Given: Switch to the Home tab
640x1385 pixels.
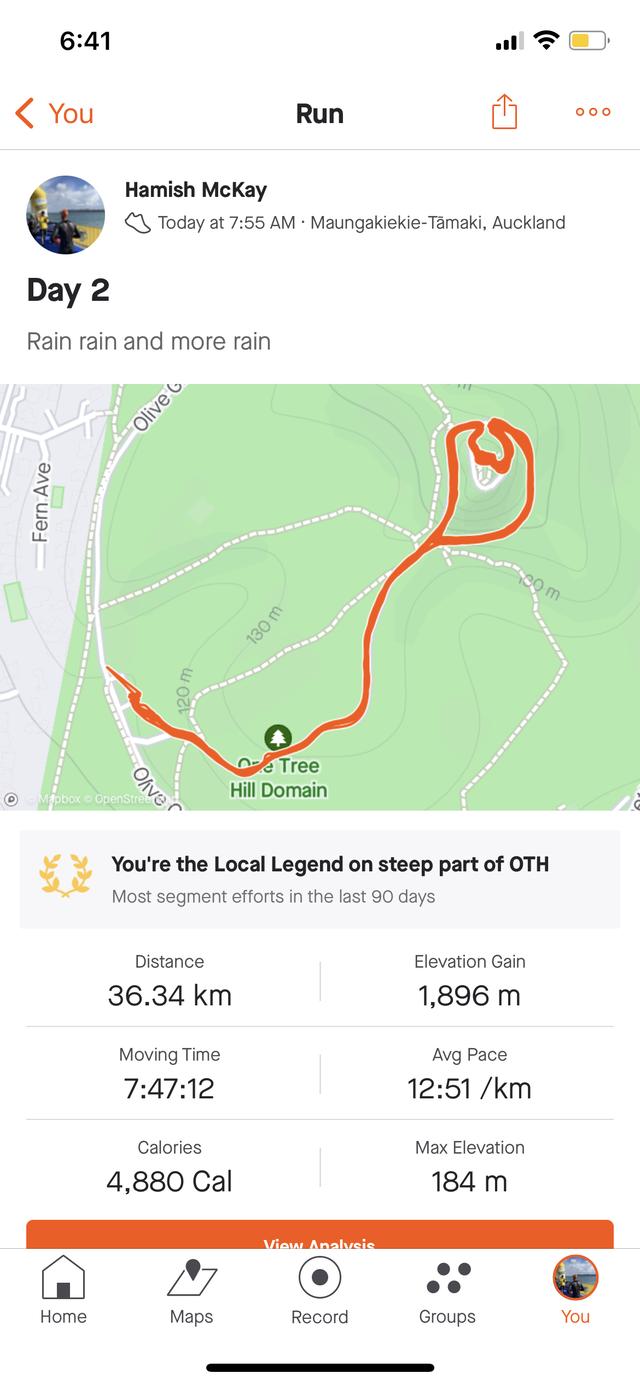Looking at the screenshot, I should [63, 1290].
